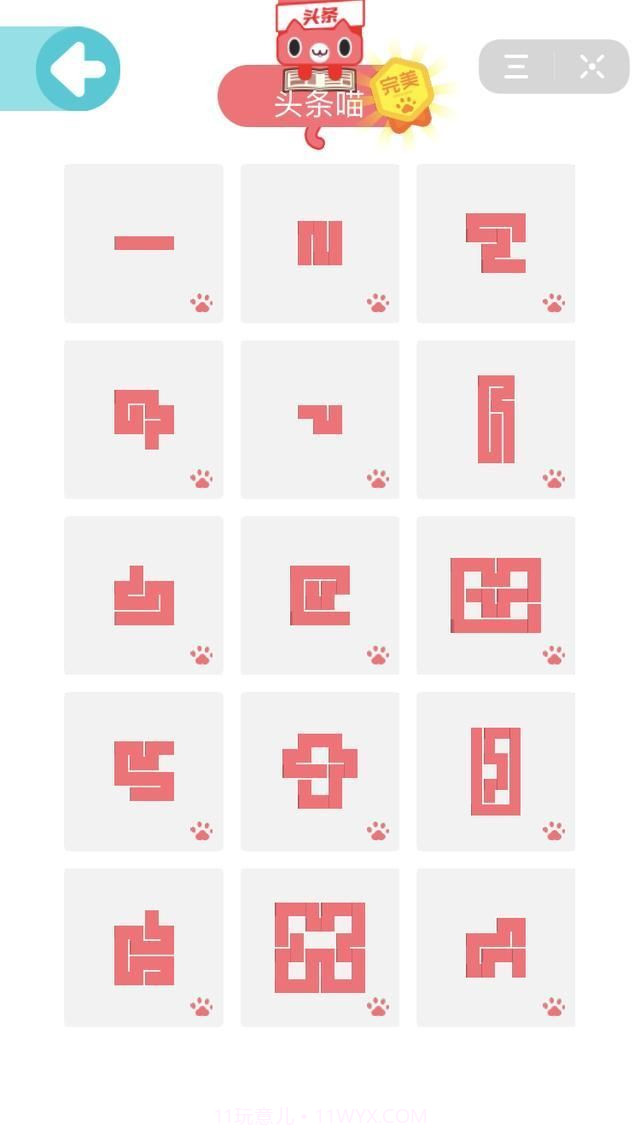Image resolution: width=640 pixels, height=1138 pixels.
Task: Open the first puzzle in the fourth row
Action: point(144,771)
